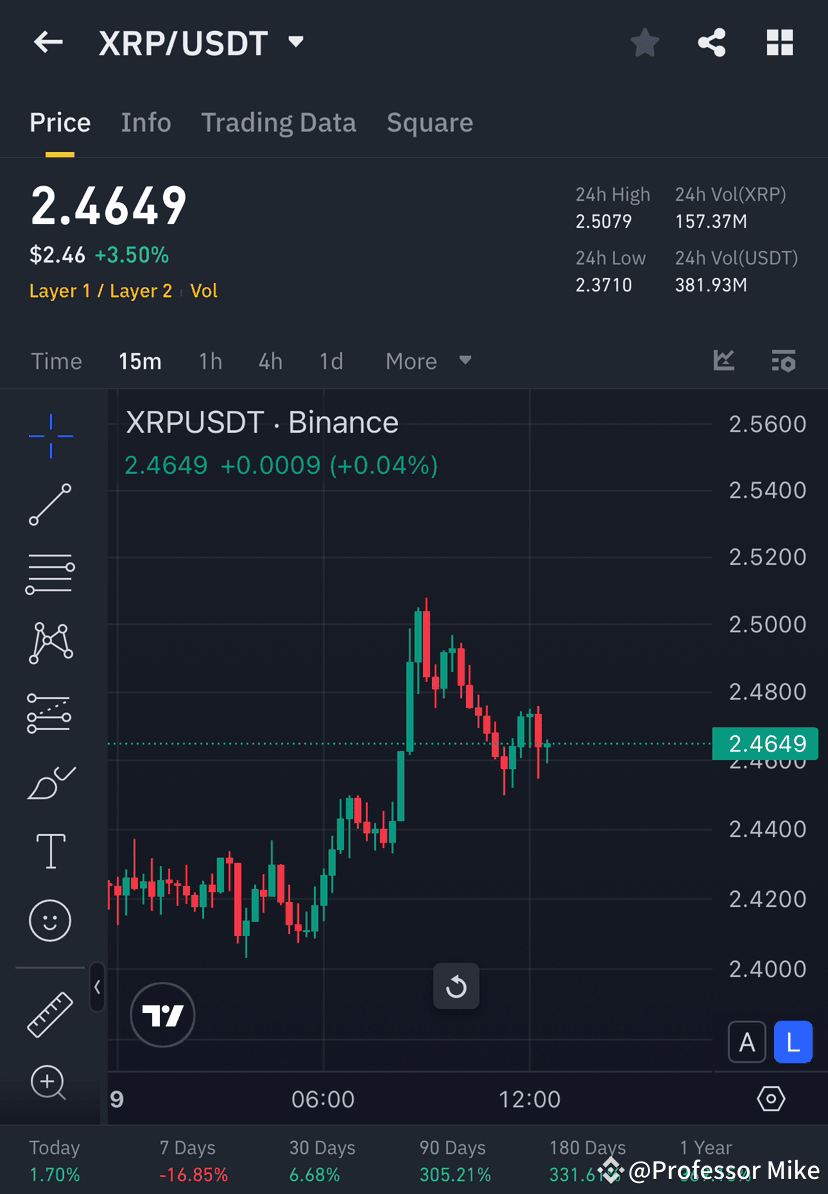Collapse the drawing toolbar with the left chevron
The width and height of the screenshot is (828, 1194).
point(98,988)
